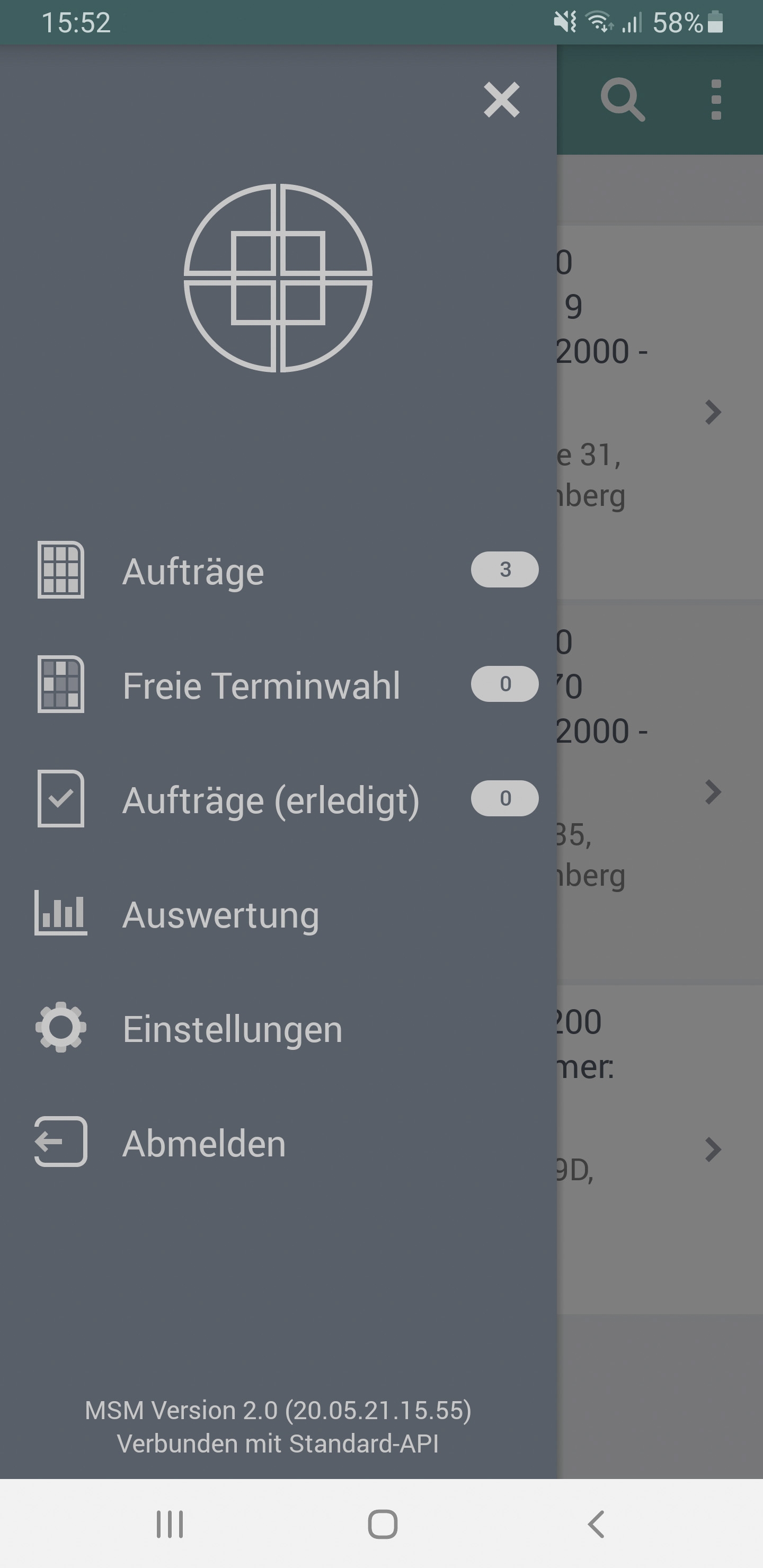Screen dimensions: 763x1568
Task: Open Freie Terminwahl
Action: coord(261,685)
